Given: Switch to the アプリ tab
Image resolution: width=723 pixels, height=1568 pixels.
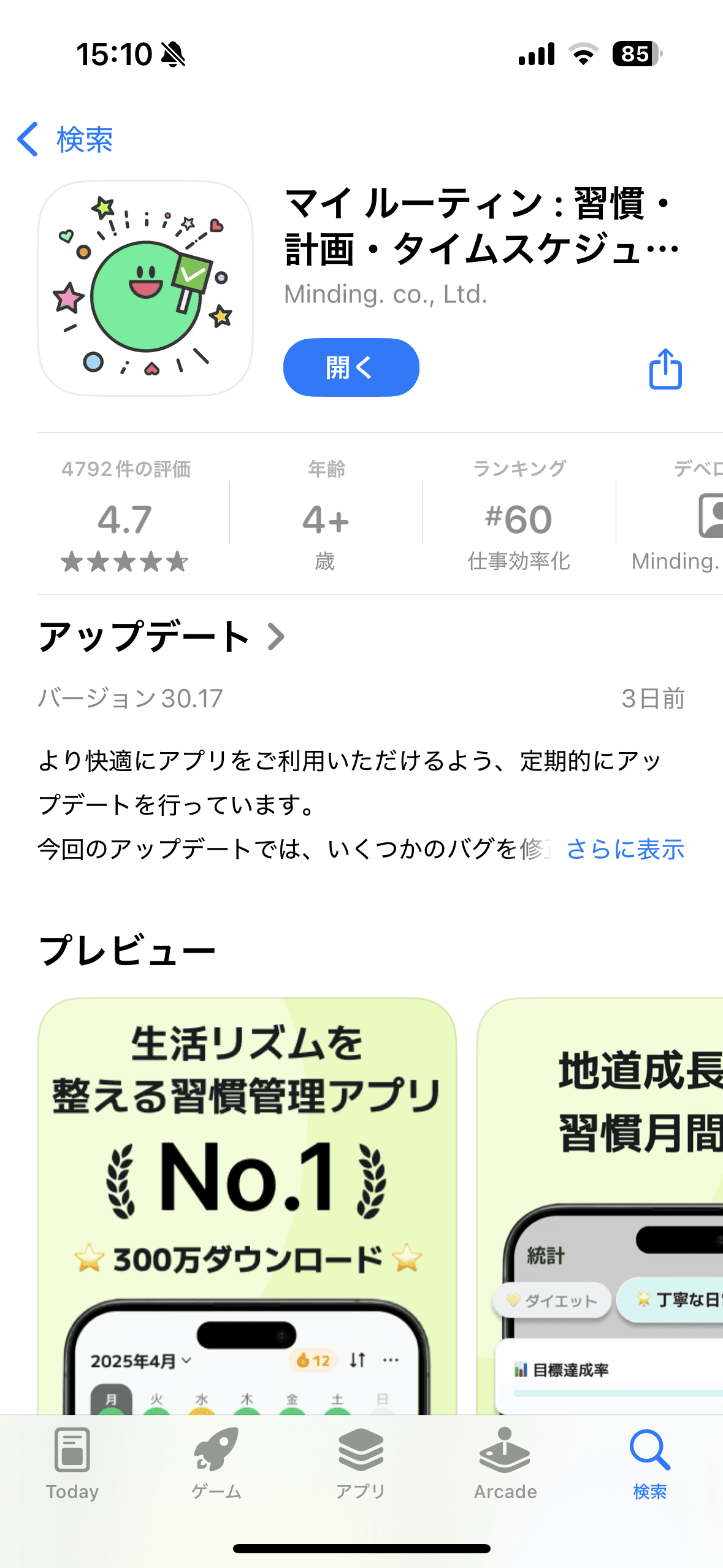Looking at the screenshot, I should tap(361, 1462).
